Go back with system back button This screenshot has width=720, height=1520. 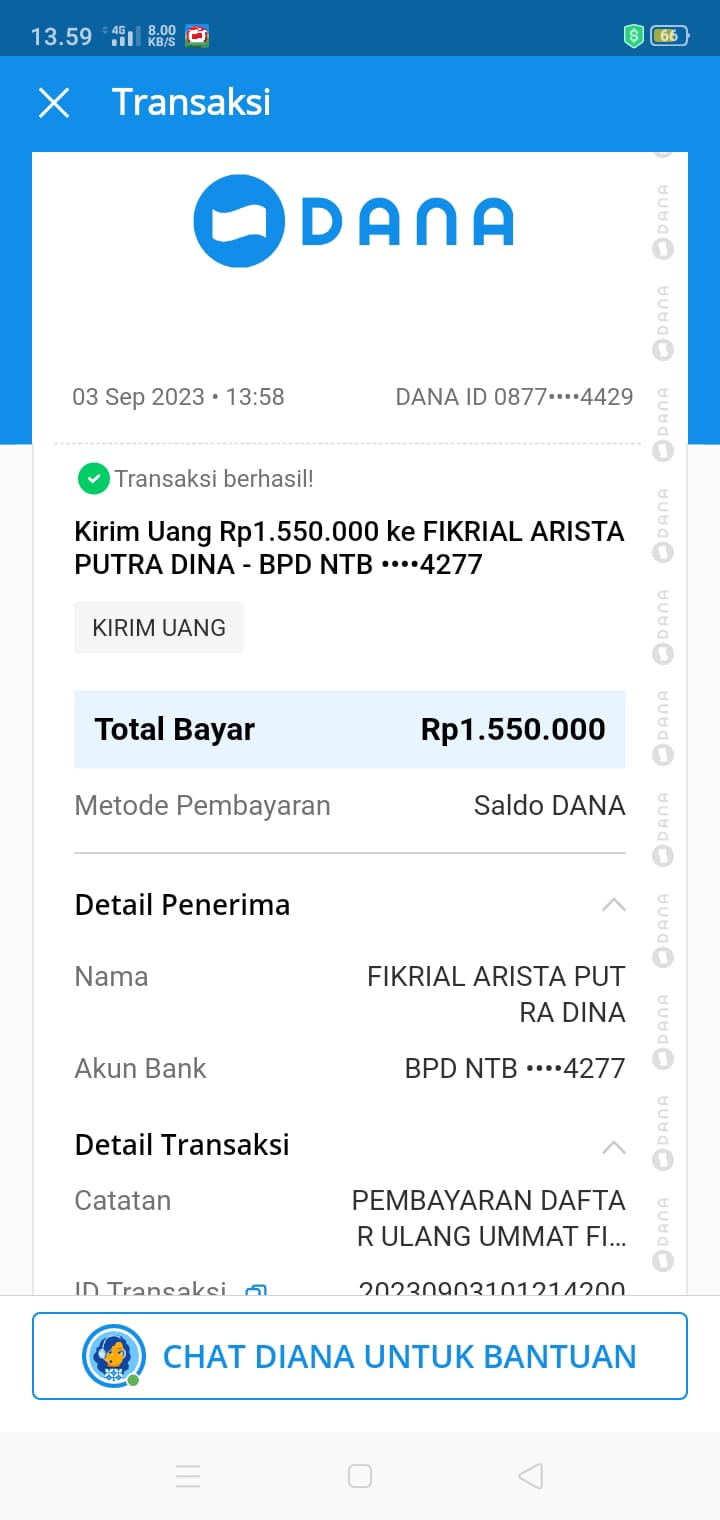[x=531, y=1476]
